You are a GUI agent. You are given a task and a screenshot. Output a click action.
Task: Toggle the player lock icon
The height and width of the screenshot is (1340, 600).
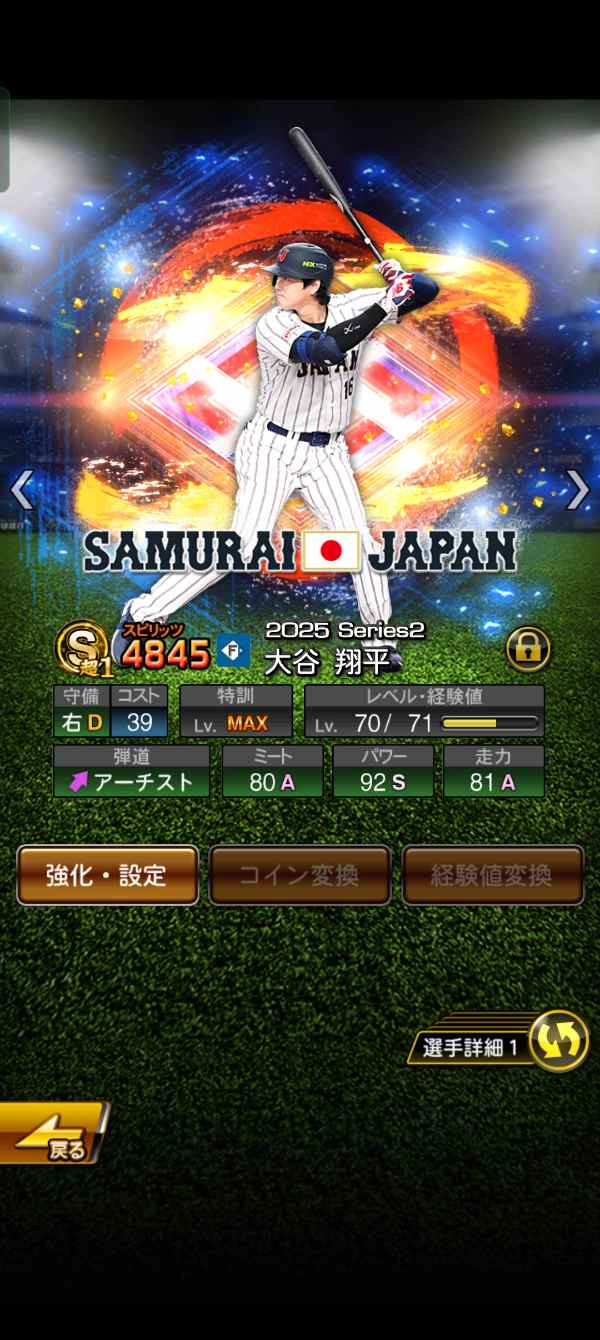527,648
